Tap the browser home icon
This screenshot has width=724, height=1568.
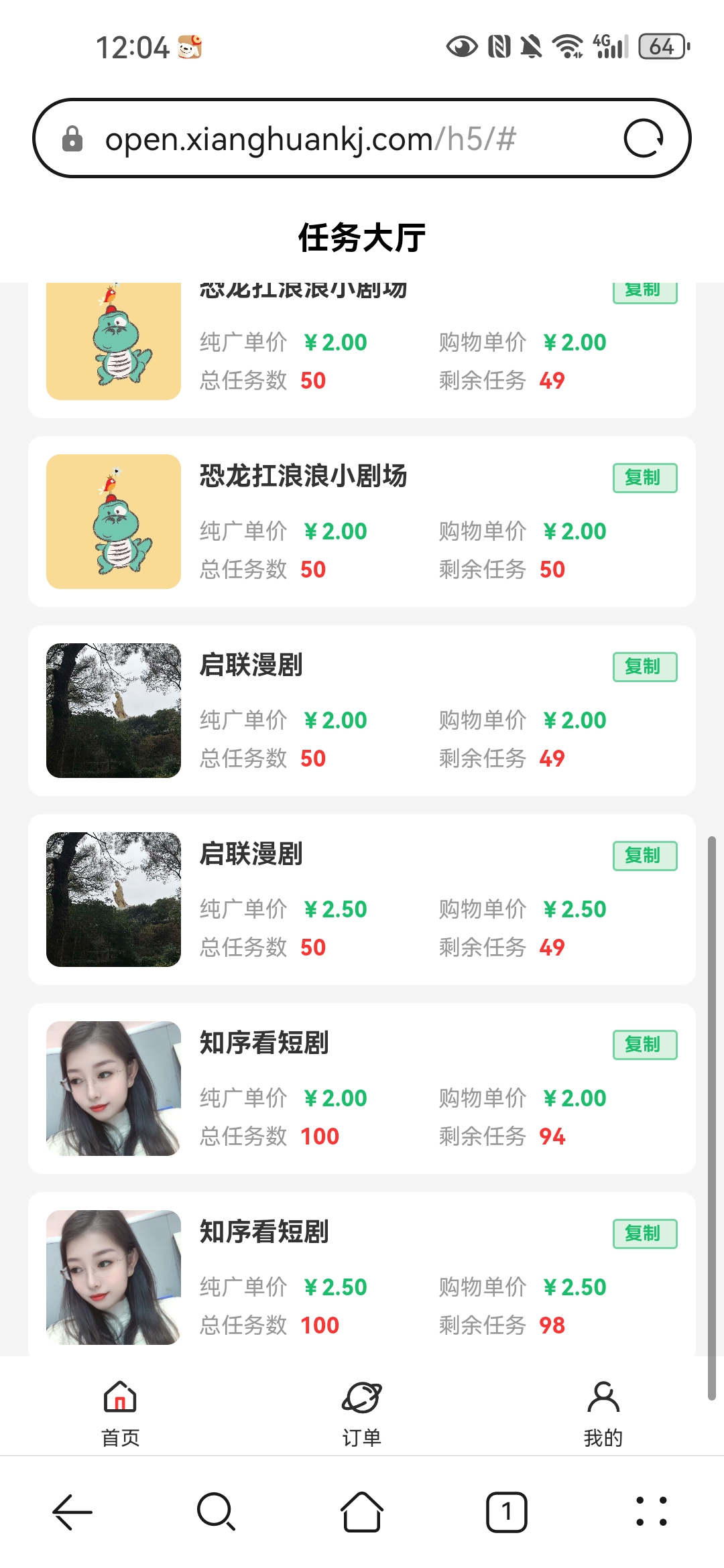(362, 1512)
